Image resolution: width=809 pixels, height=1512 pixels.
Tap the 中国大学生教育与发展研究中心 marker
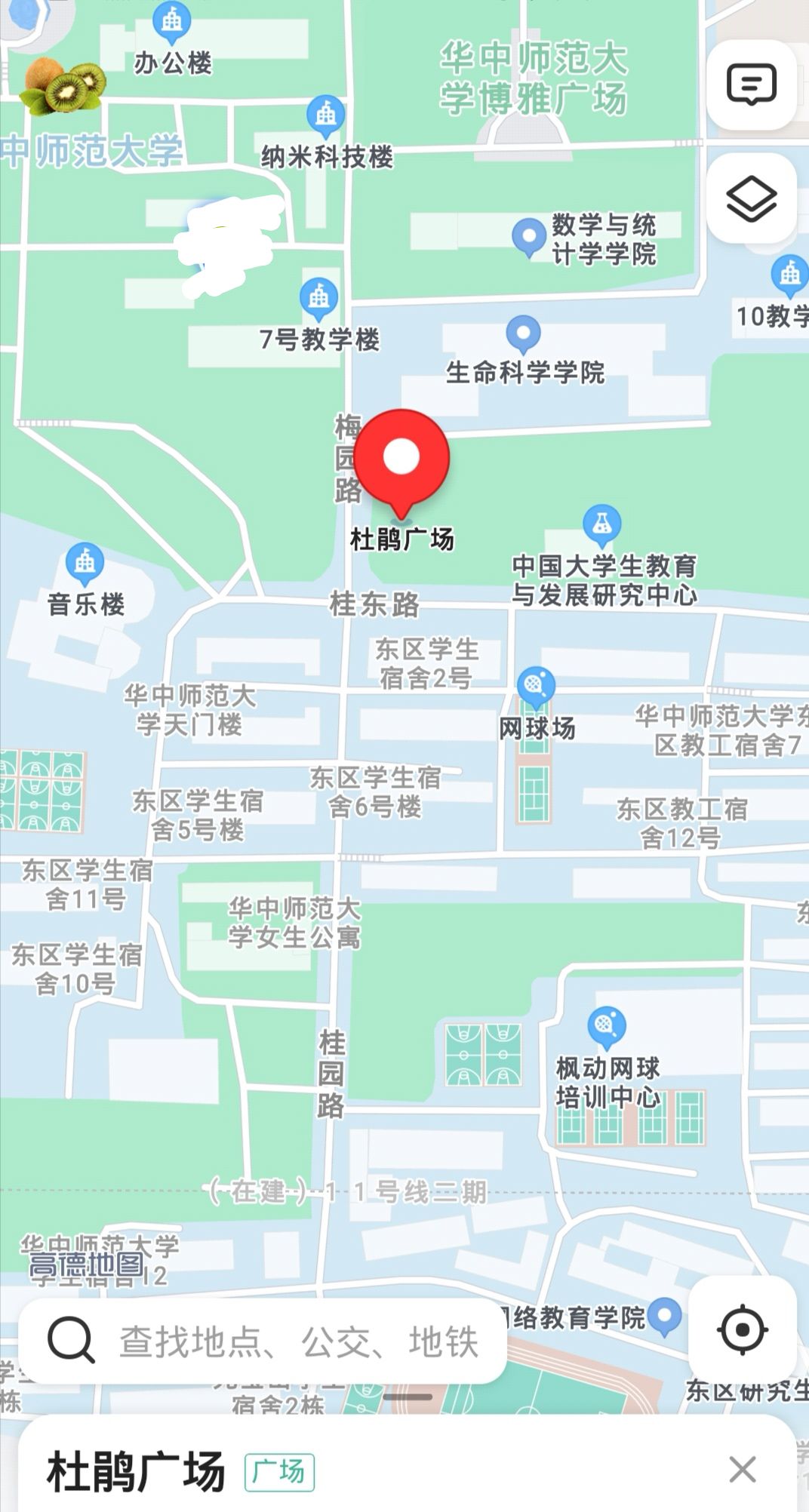[x=601, y=524]
